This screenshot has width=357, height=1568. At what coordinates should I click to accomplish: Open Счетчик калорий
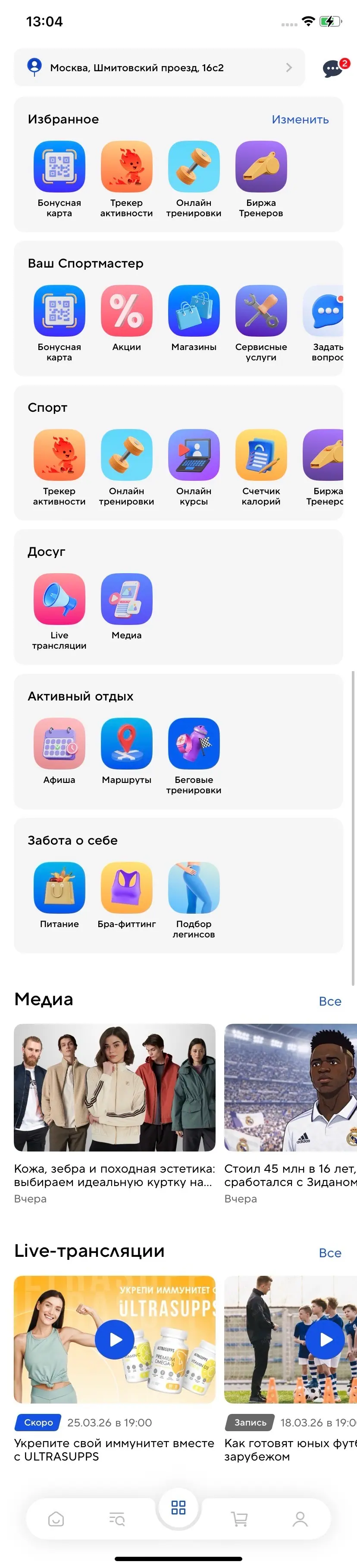point(261,455)
